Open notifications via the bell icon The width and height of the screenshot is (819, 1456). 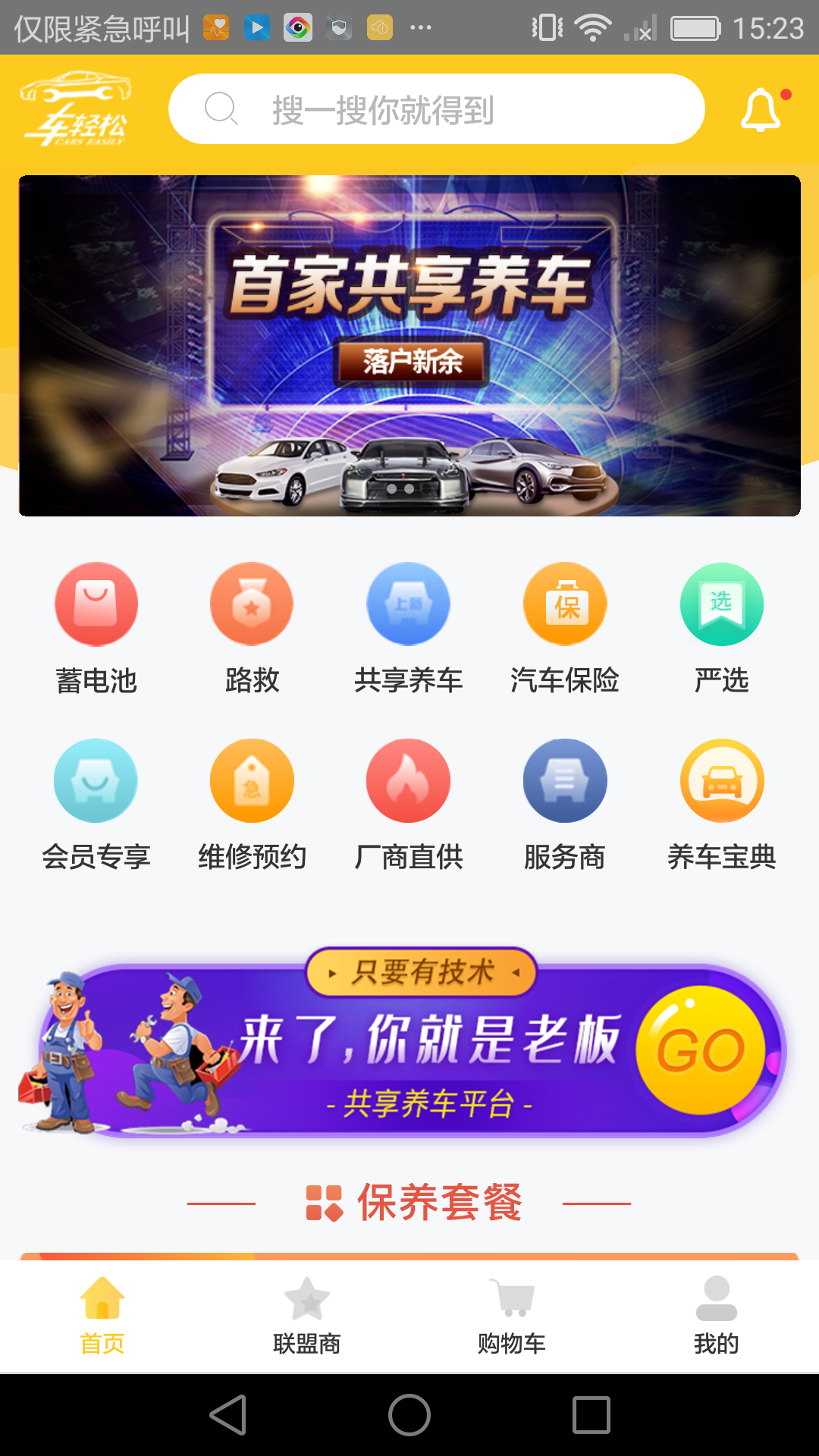[761, 108]
